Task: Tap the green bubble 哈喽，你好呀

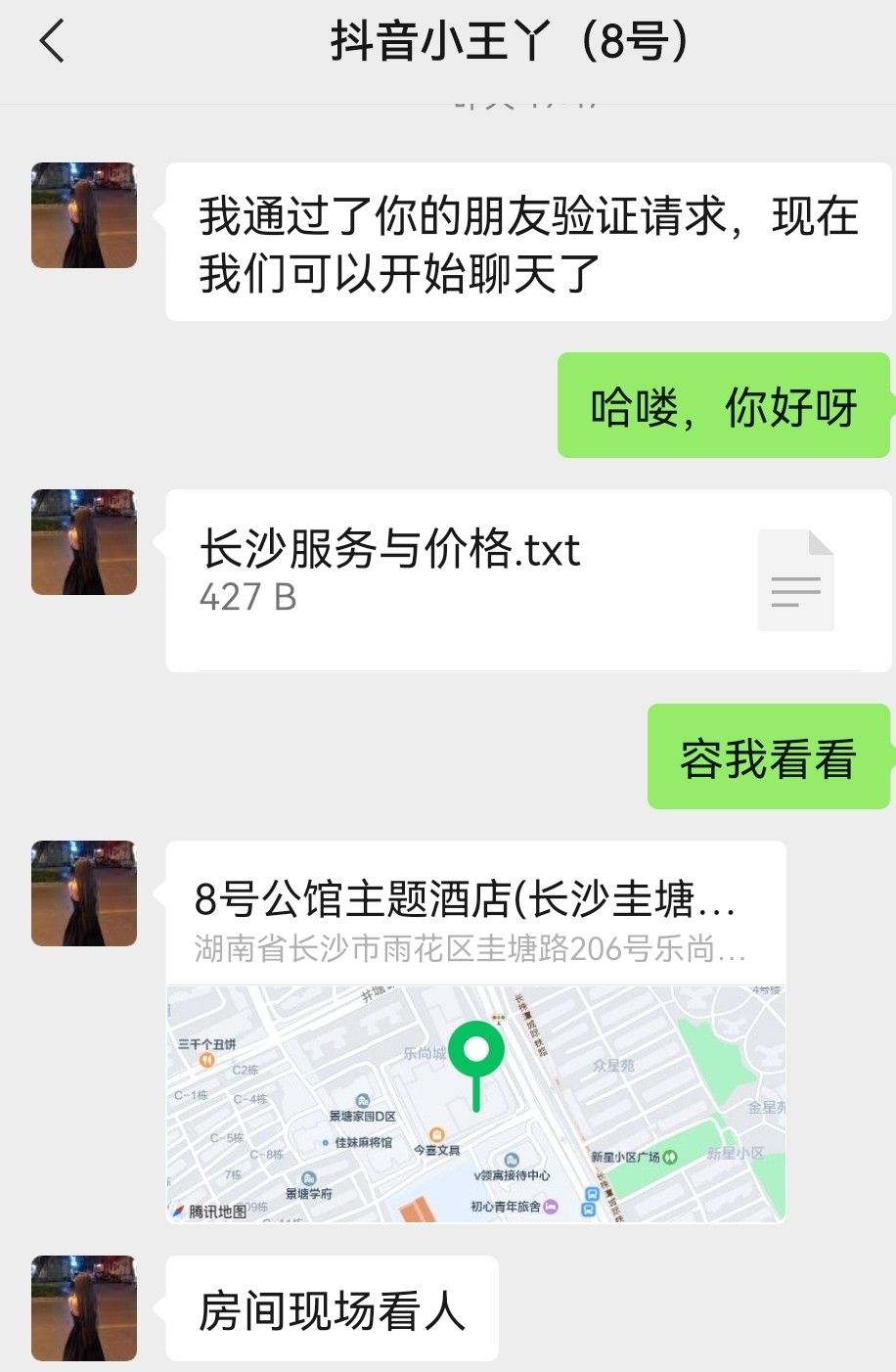Action: (724, 405)
